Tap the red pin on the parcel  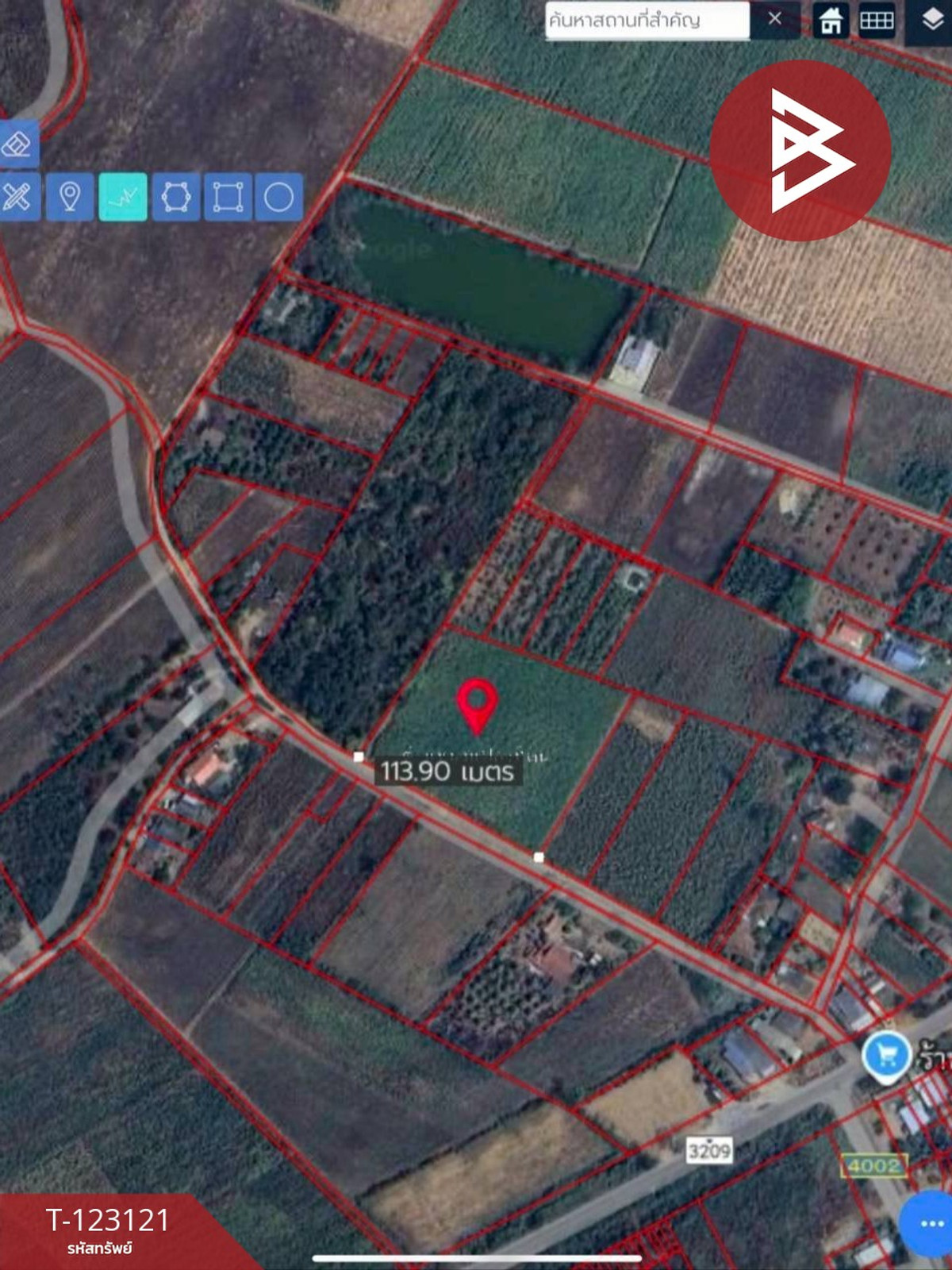click(477, 703)
